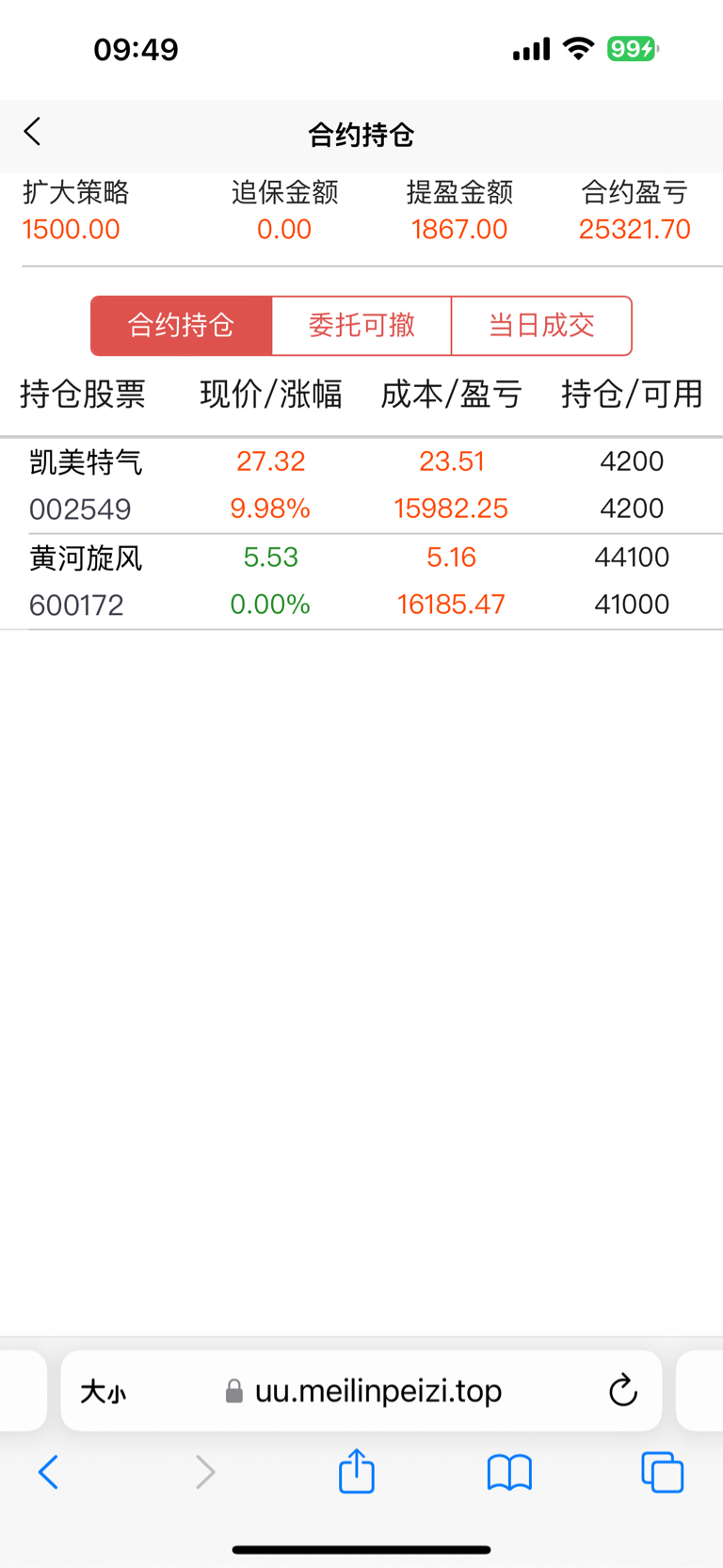Share this page from Safari
Image resolution: width=723 pixels, height=1568 pixels.
tap(357, 1471)
